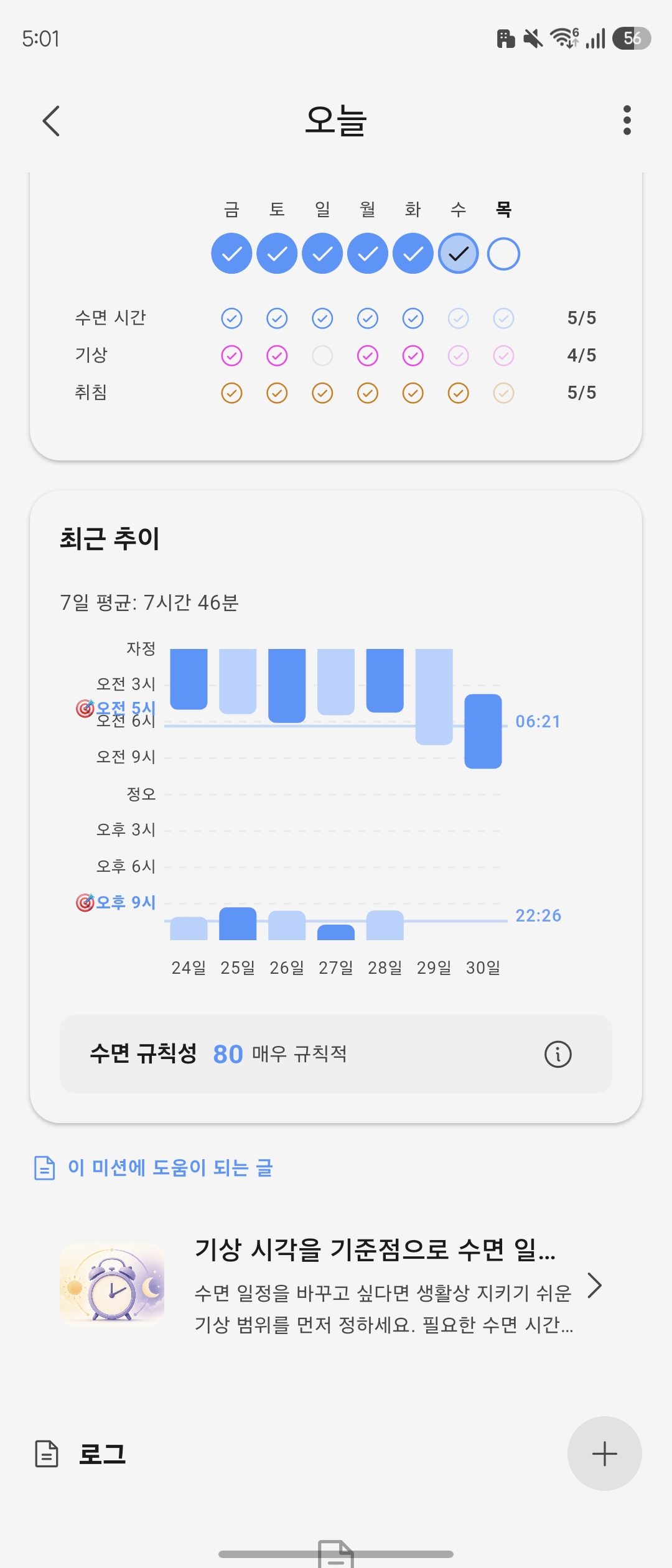
Task: Select the 수 day circle
Action: (459, 254)
